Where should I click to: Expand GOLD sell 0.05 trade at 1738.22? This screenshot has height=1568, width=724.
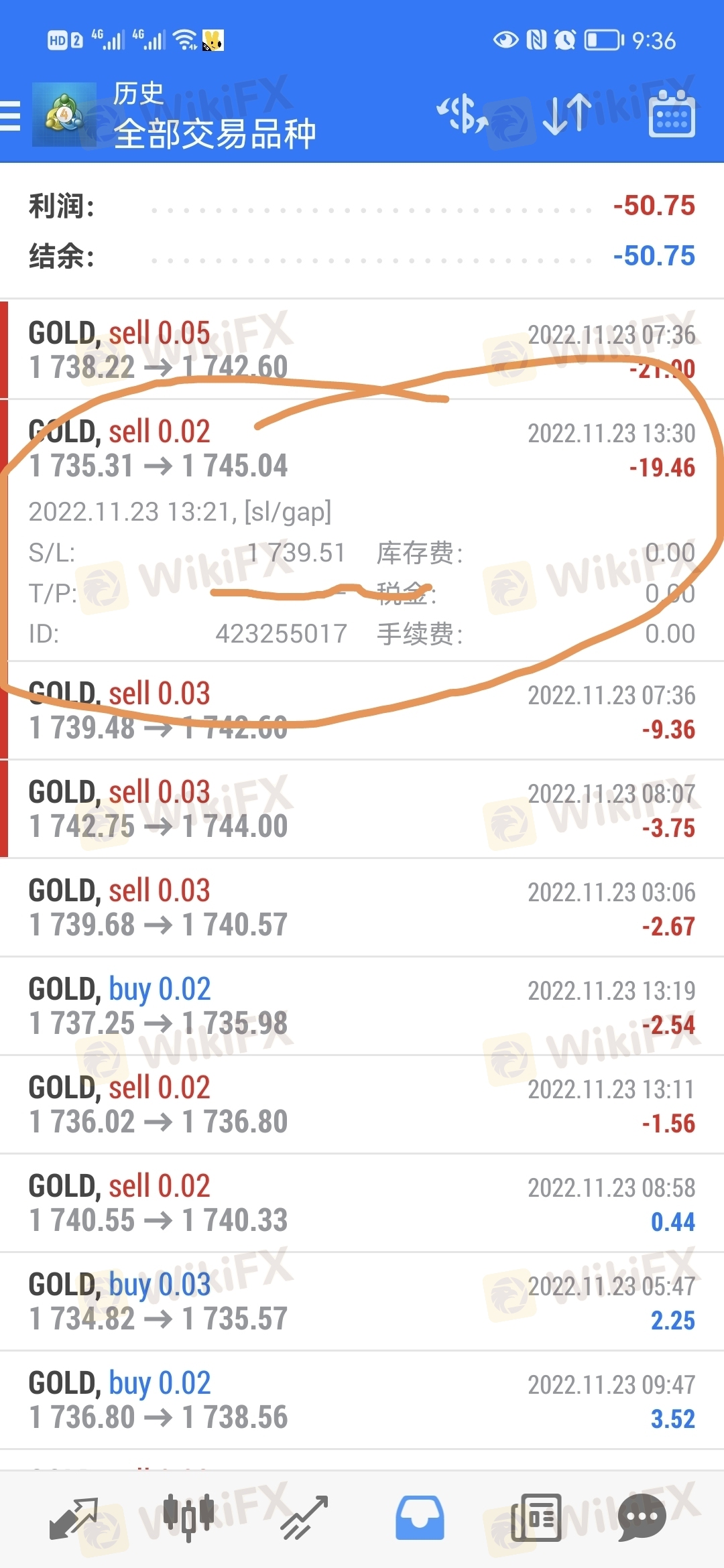coord(362,350)
